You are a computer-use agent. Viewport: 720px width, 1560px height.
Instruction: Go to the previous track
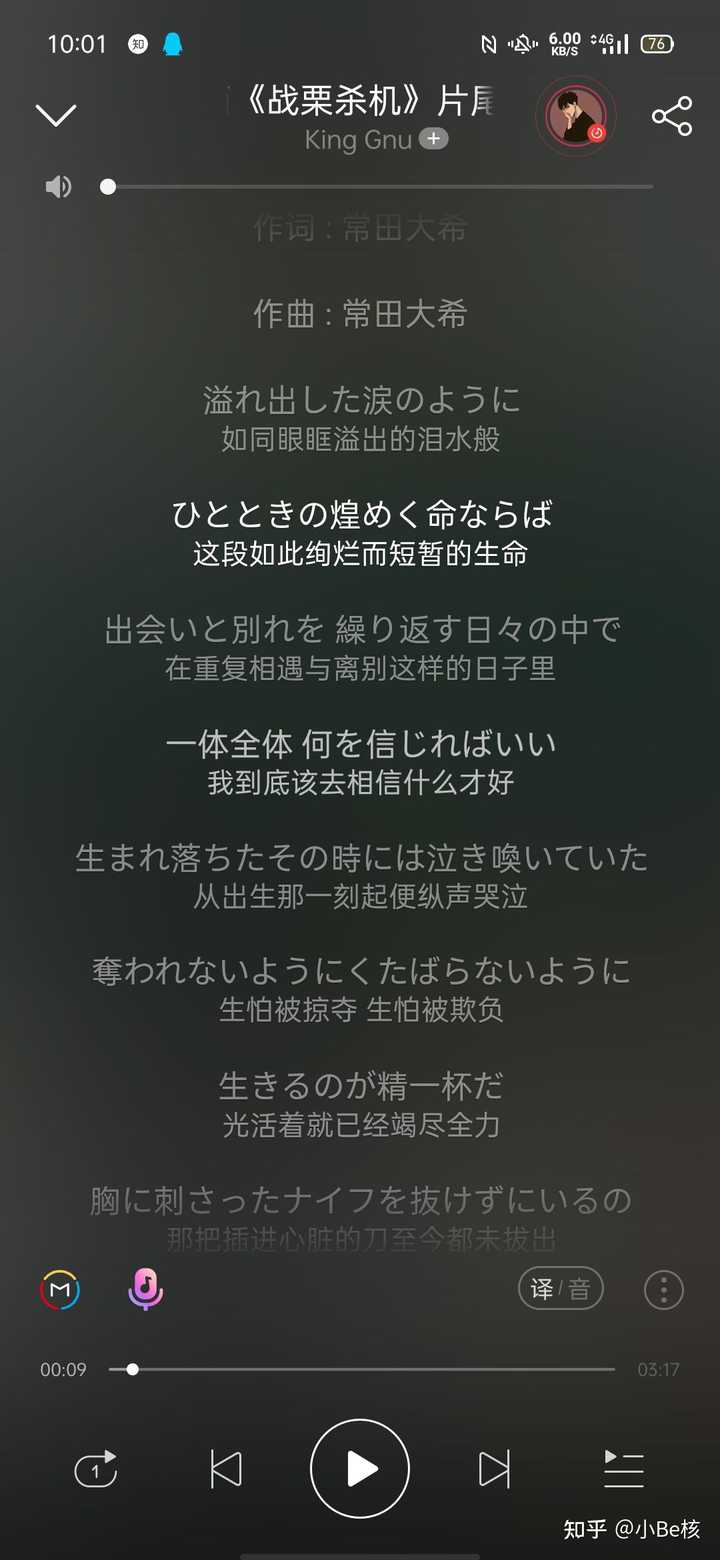(226, 1469)
